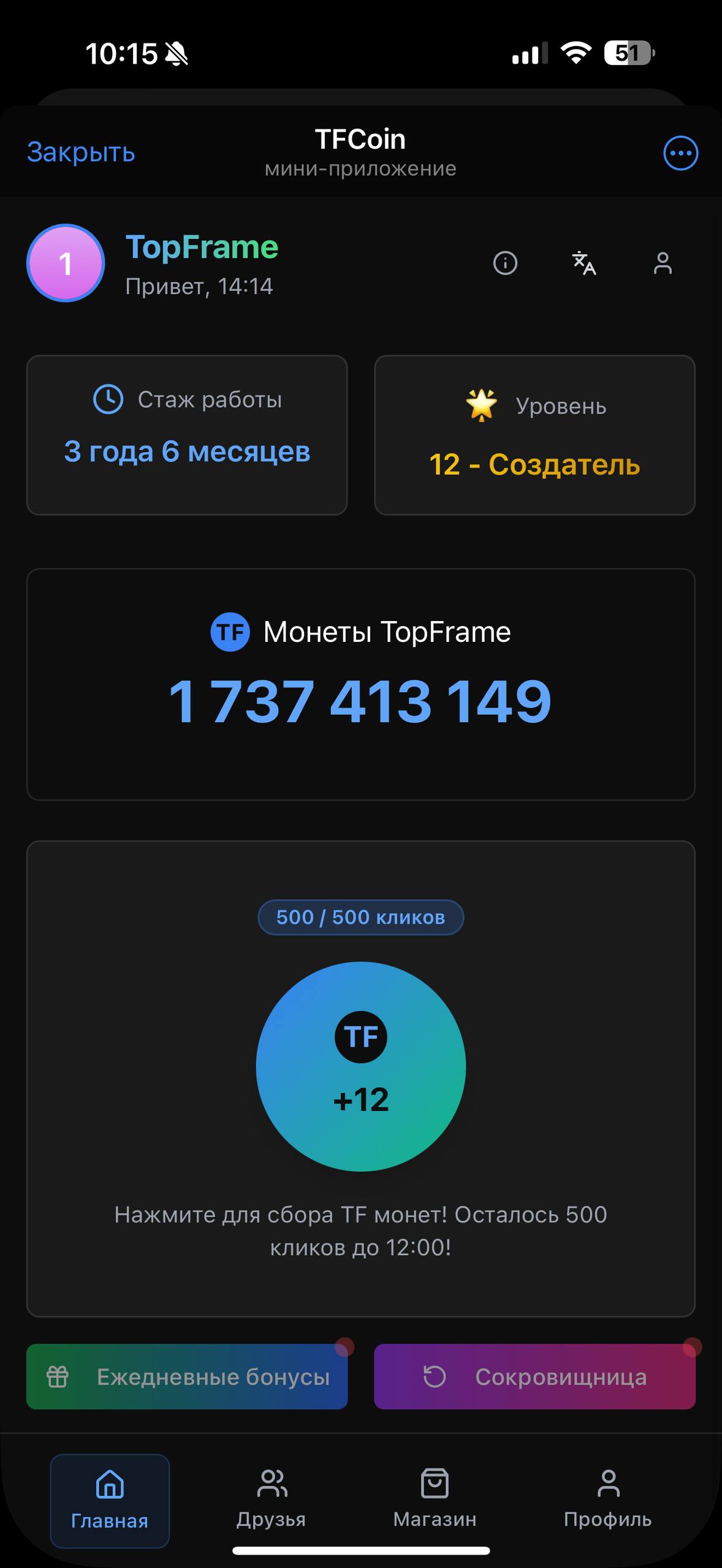This screenshot has width=722, height=1568.
Task: Switch to the Главная tab
Action: tap(110, 1500)
